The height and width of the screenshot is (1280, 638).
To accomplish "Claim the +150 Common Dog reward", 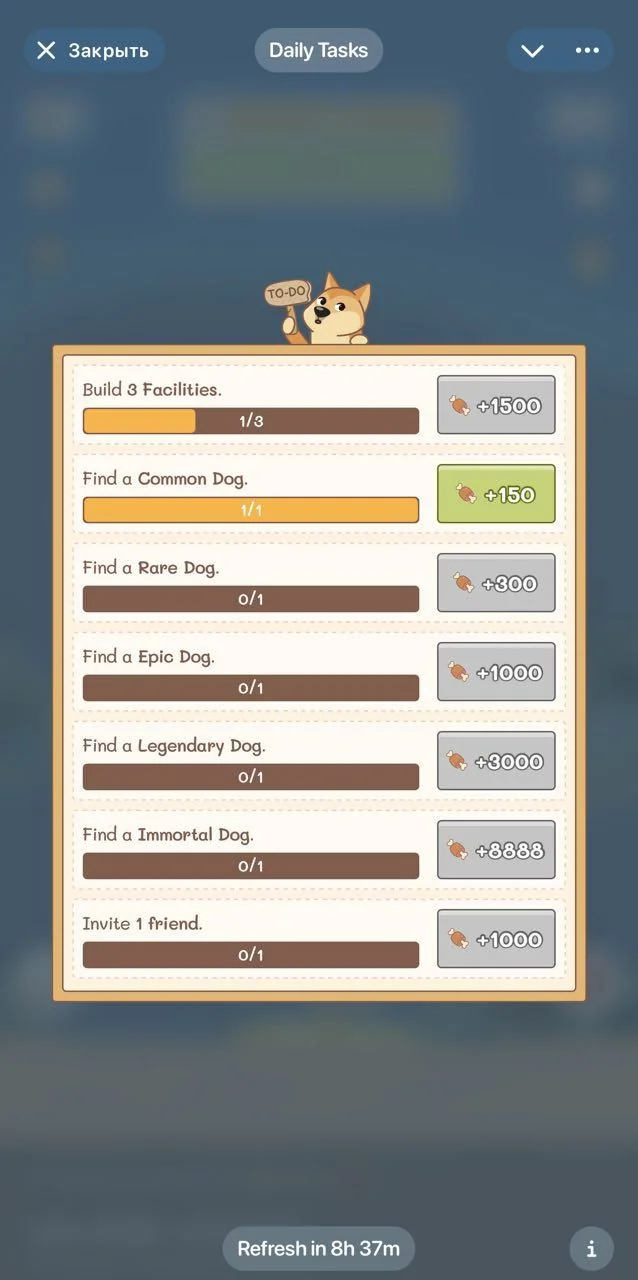I will 496,494.
